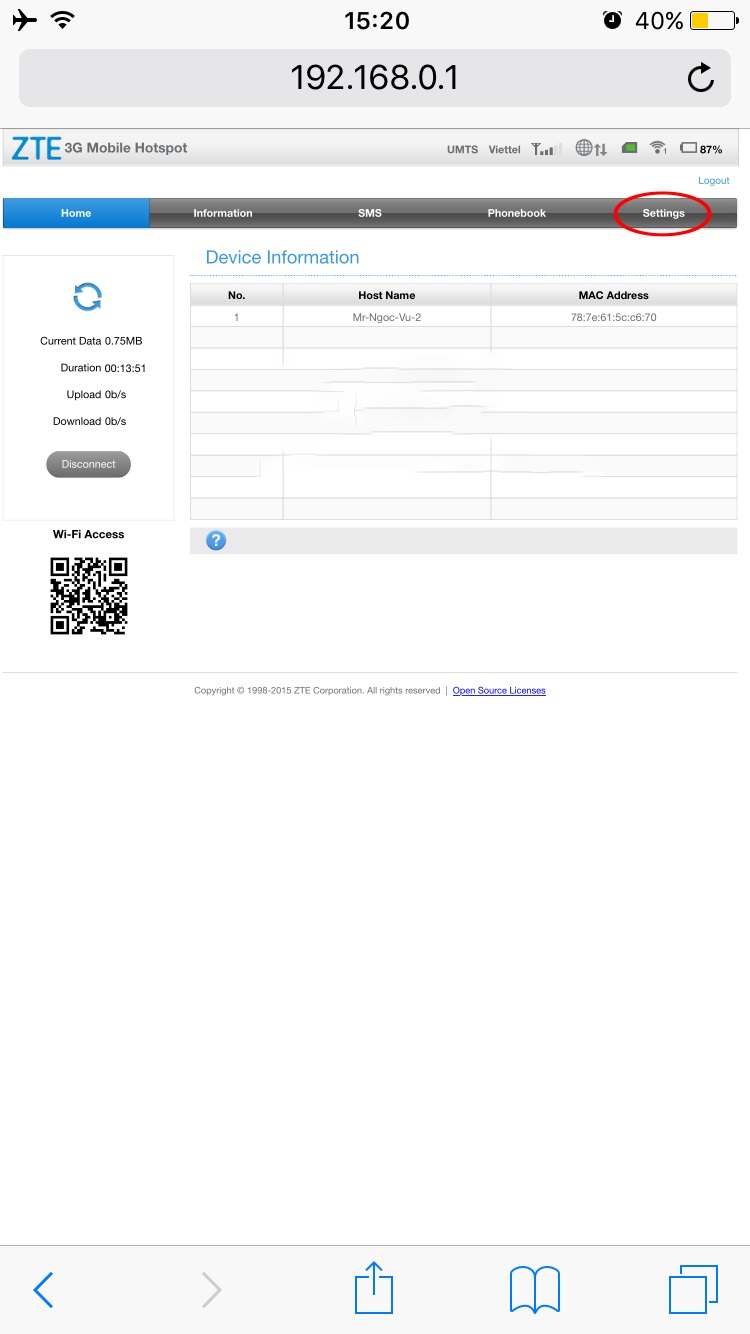Select the Home tab
The image size is (750, 1334).
(76, 213)
